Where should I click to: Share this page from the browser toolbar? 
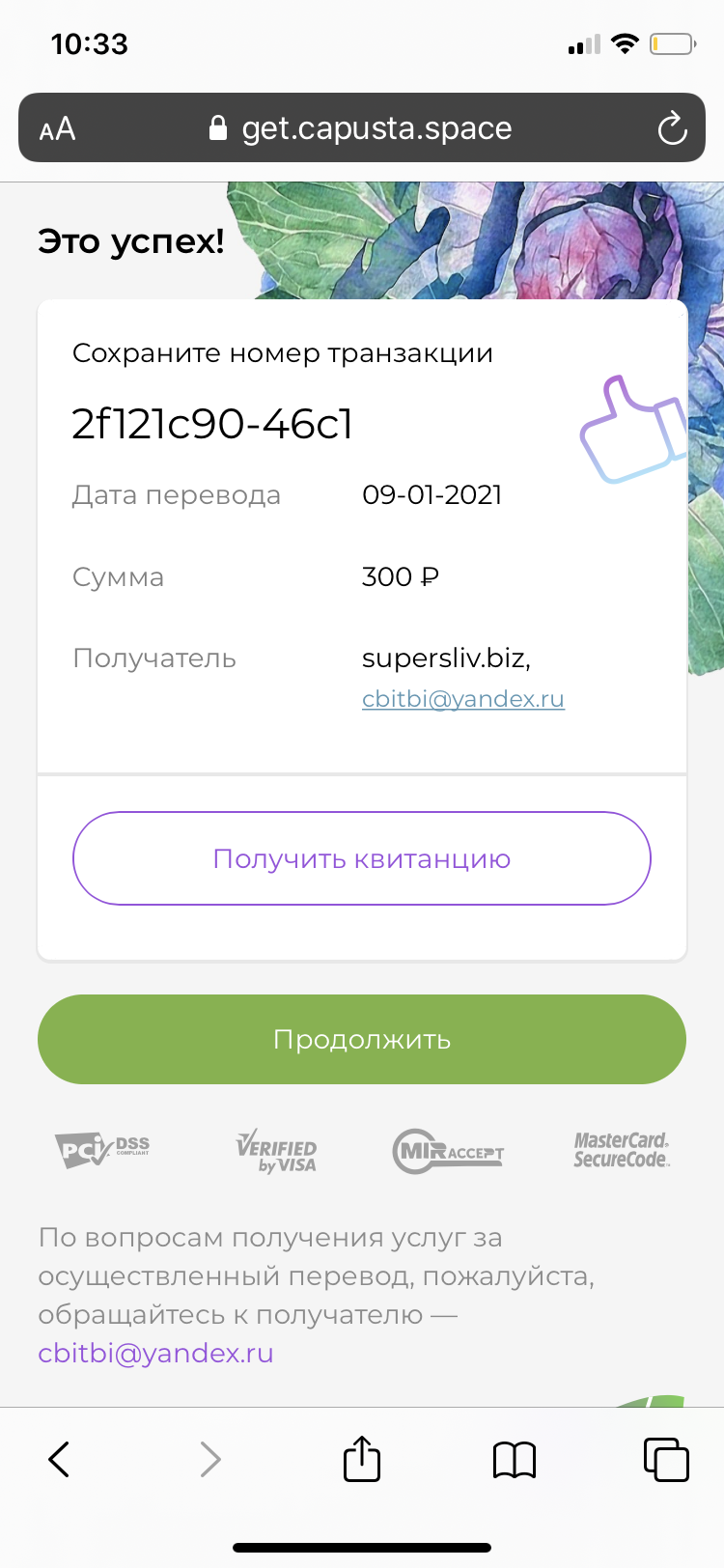[362, 1457]
